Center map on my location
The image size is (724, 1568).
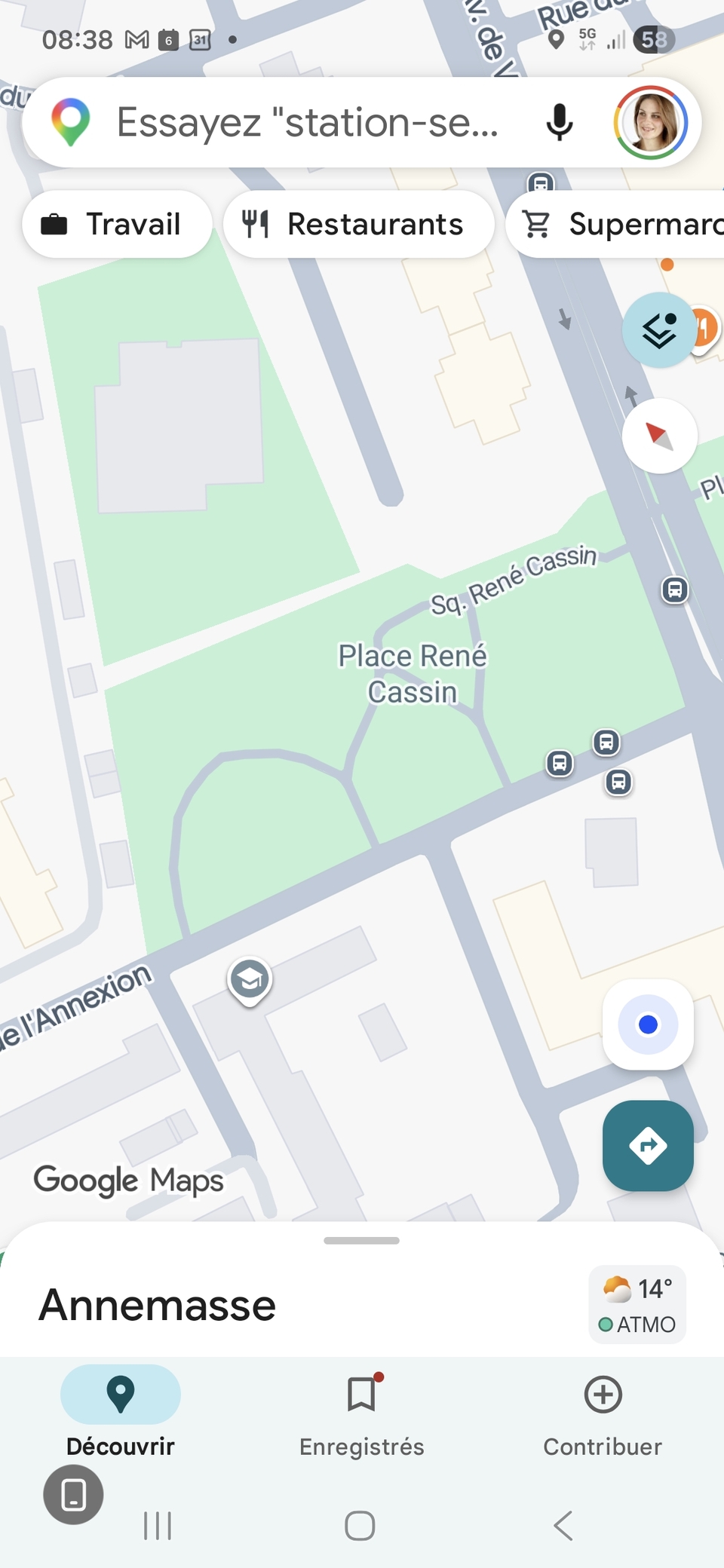click(648, 1024)
